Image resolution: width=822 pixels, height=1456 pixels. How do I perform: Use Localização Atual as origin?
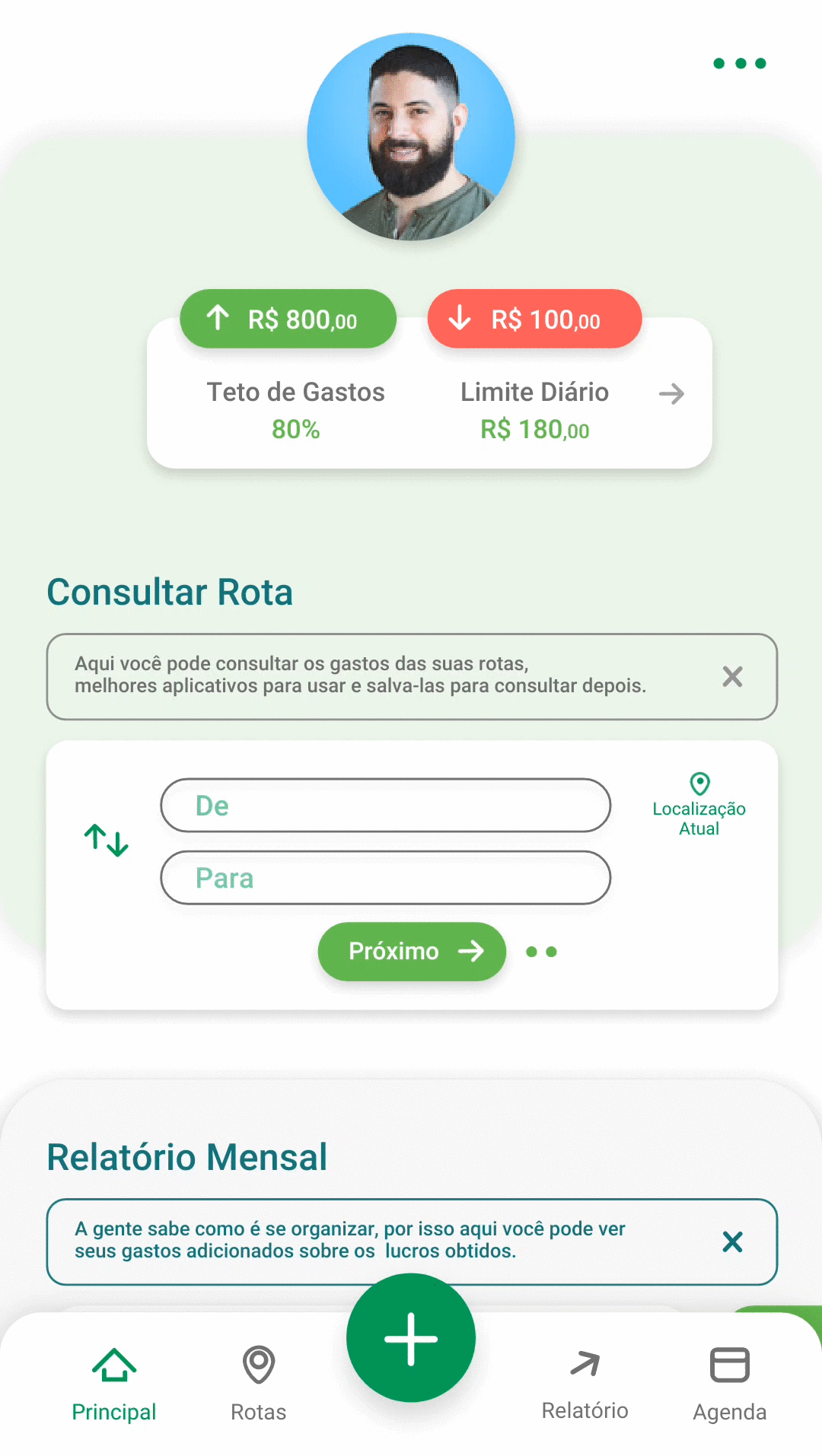click(699, 805)
